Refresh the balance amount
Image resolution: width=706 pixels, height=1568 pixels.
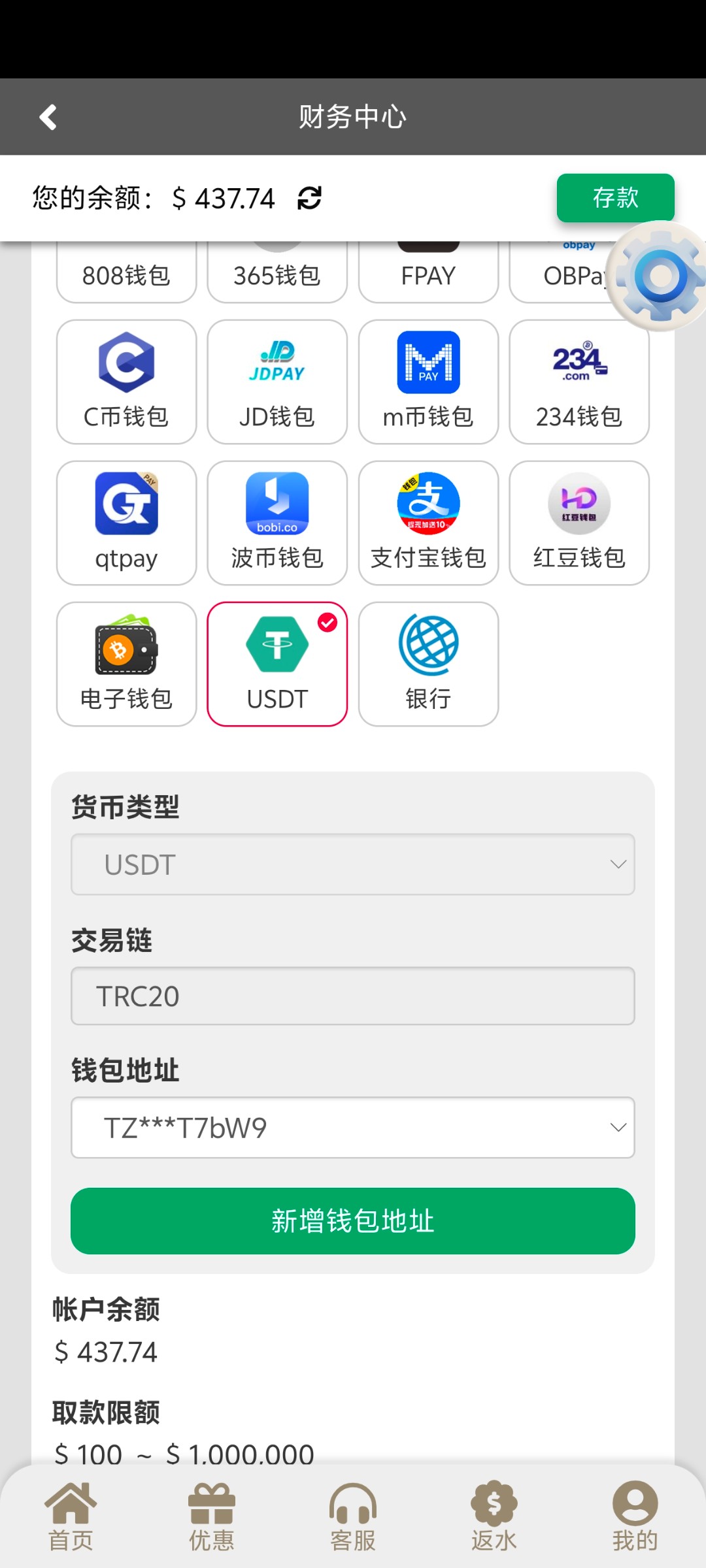309,198
